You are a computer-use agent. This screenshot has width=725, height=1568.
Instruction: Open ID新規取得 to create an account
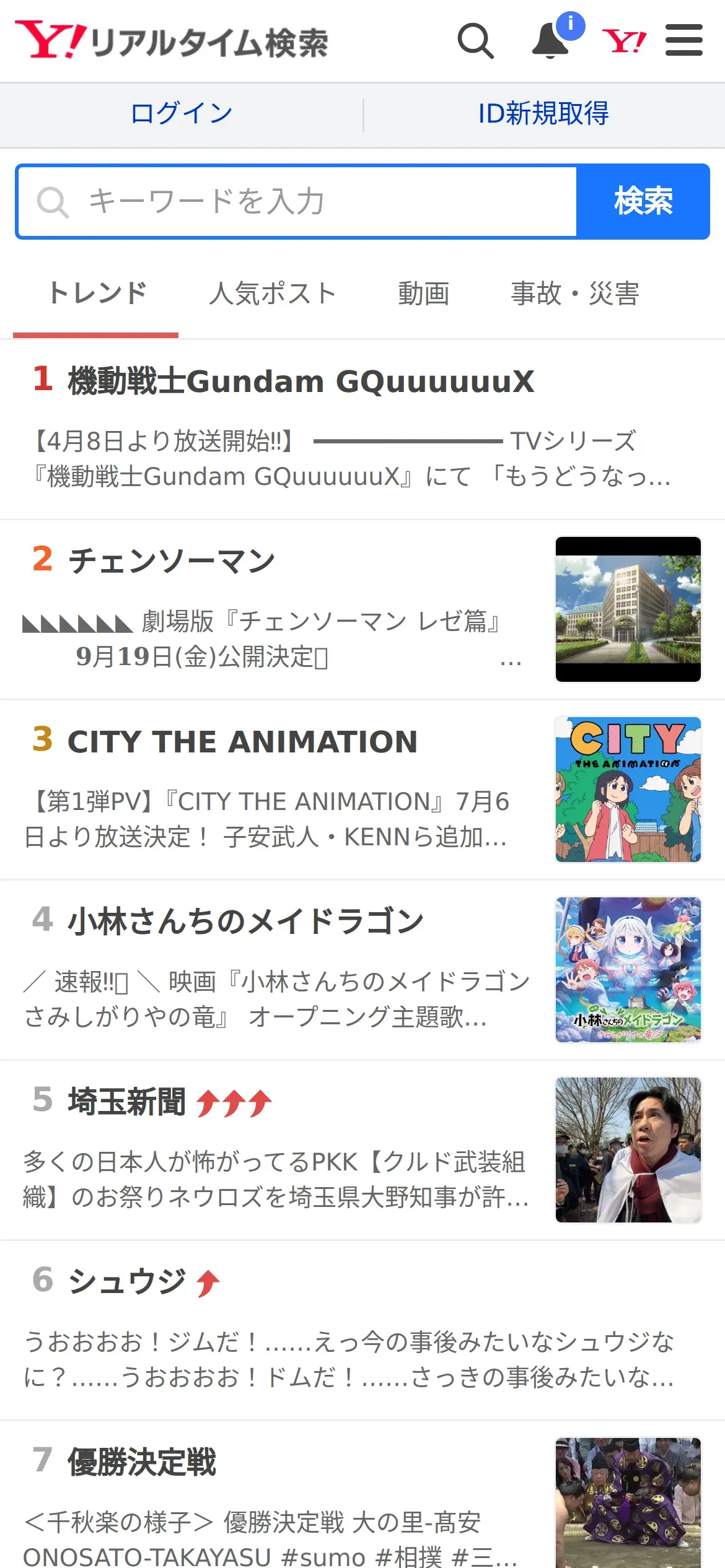click(x=543, y=114)
